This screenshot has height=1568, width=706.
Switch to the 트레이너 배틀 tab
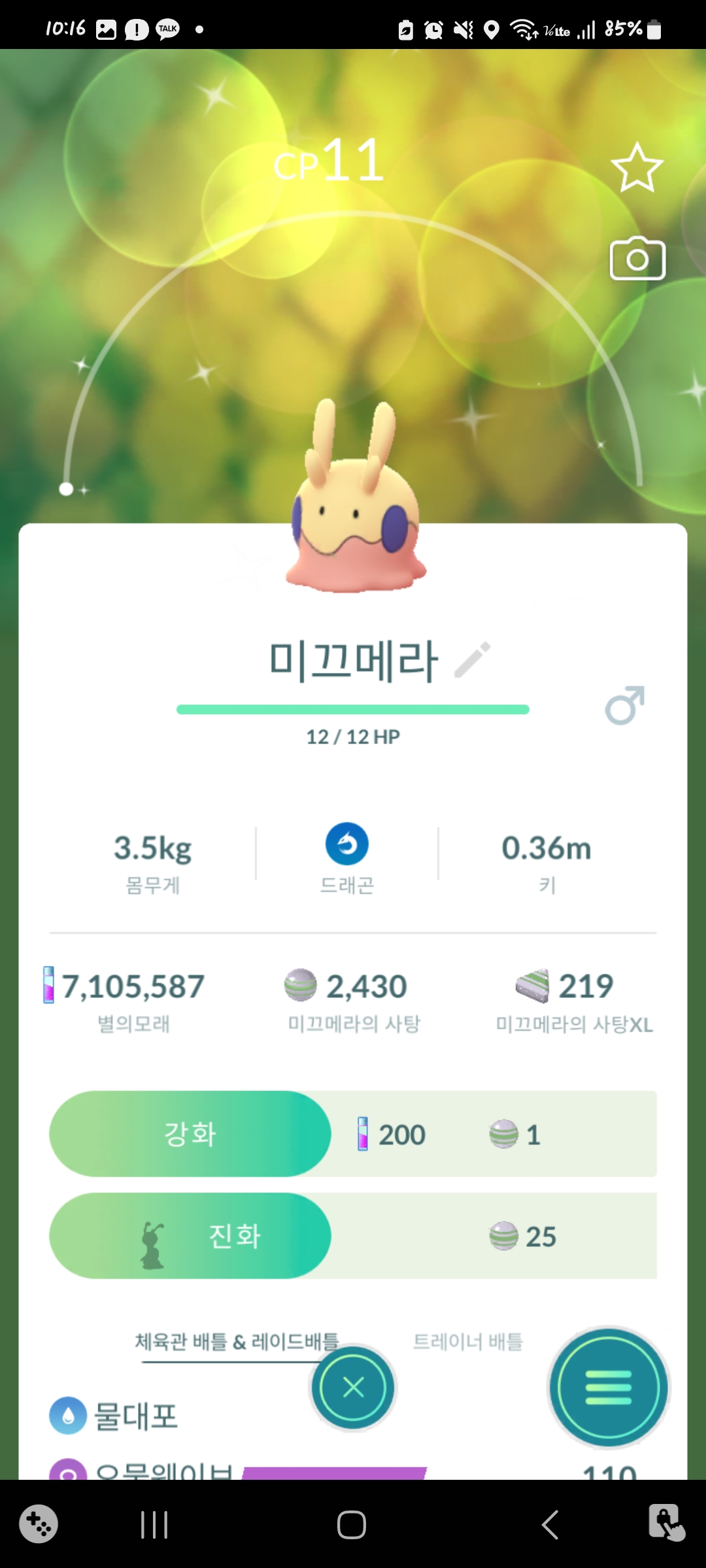pyautogui.click(x=467, y=1341)
